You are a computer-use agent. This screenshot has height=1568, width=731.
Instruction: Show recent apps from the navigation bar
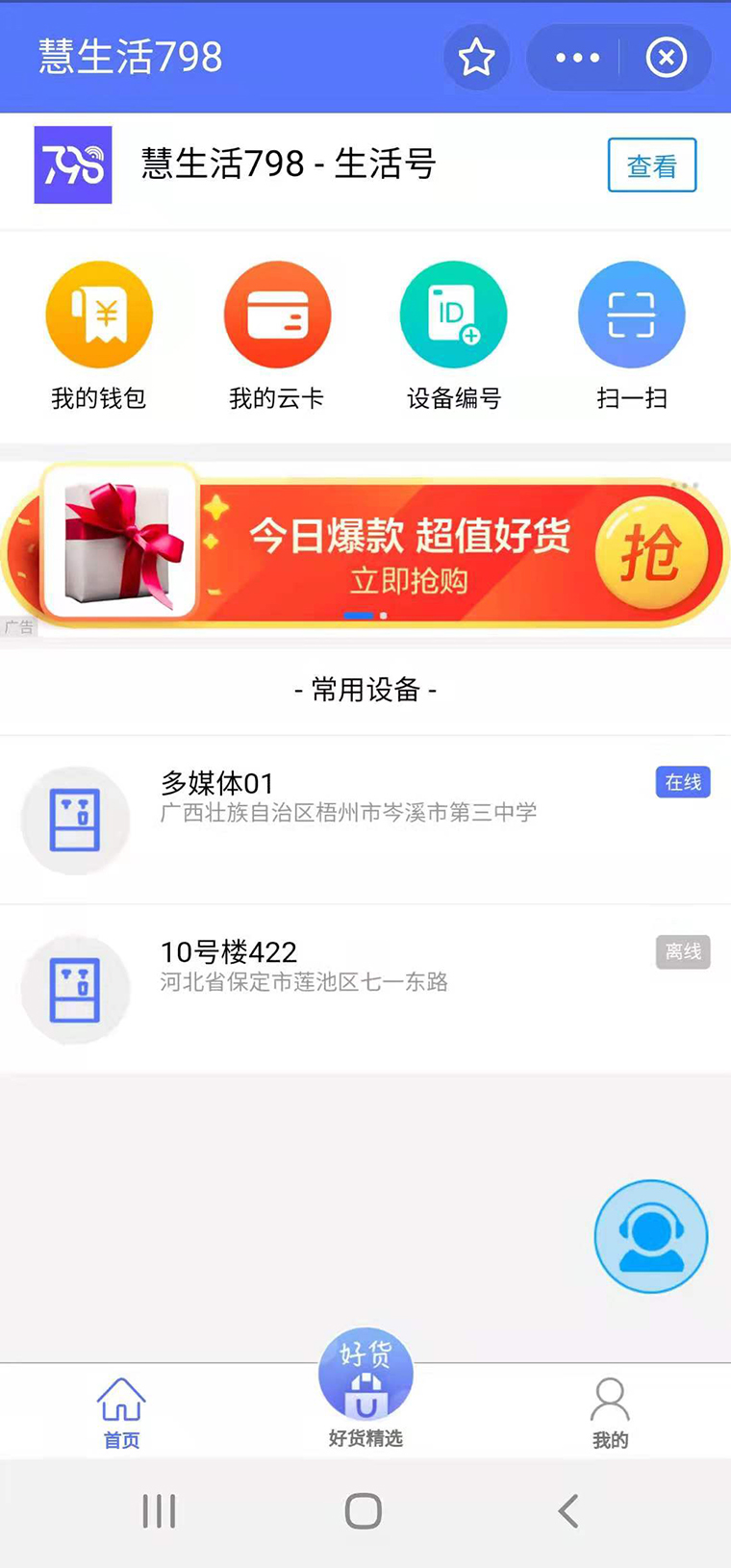click(x=159, y=1511)
